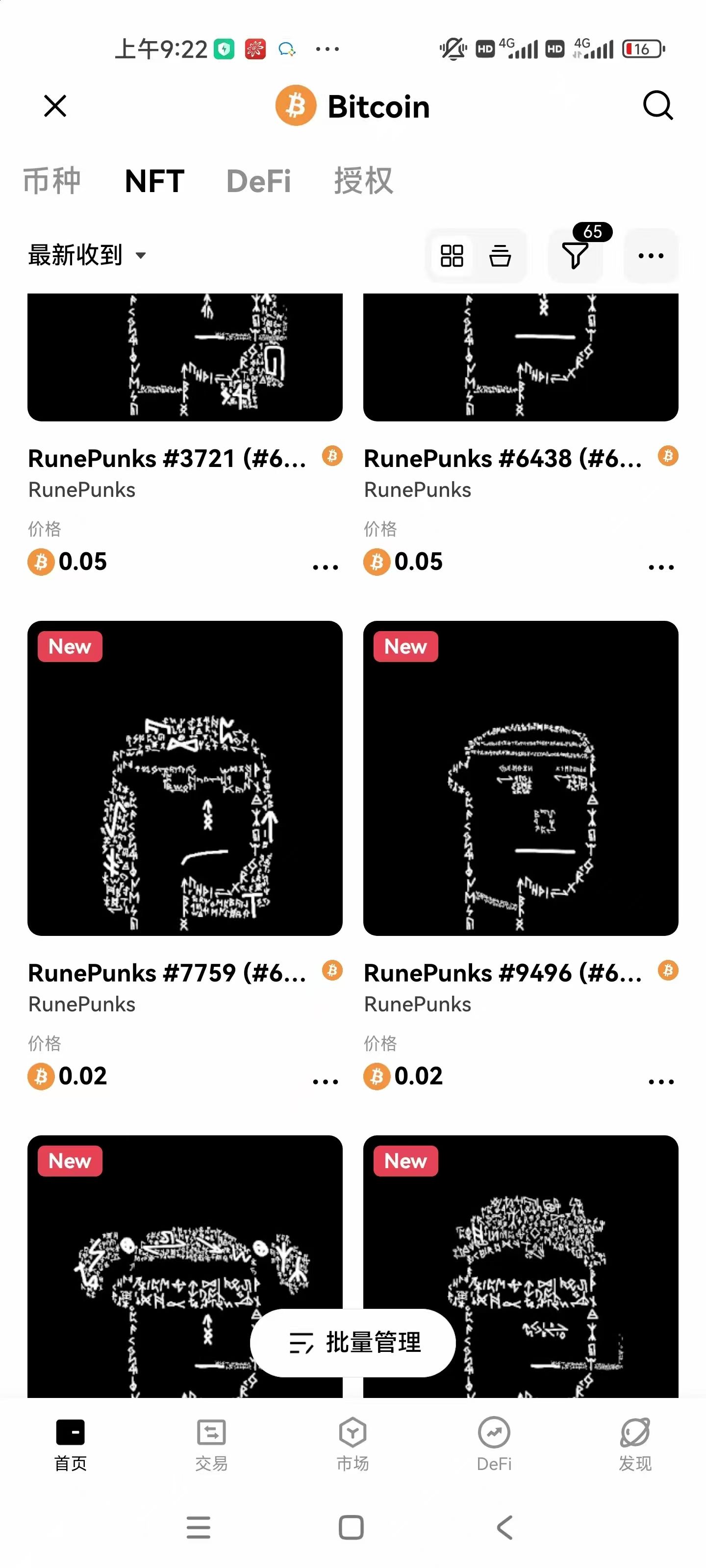Screen dimensions: 706x1568
Task: Go to the 发现 tab
Action: [635, 1444]
